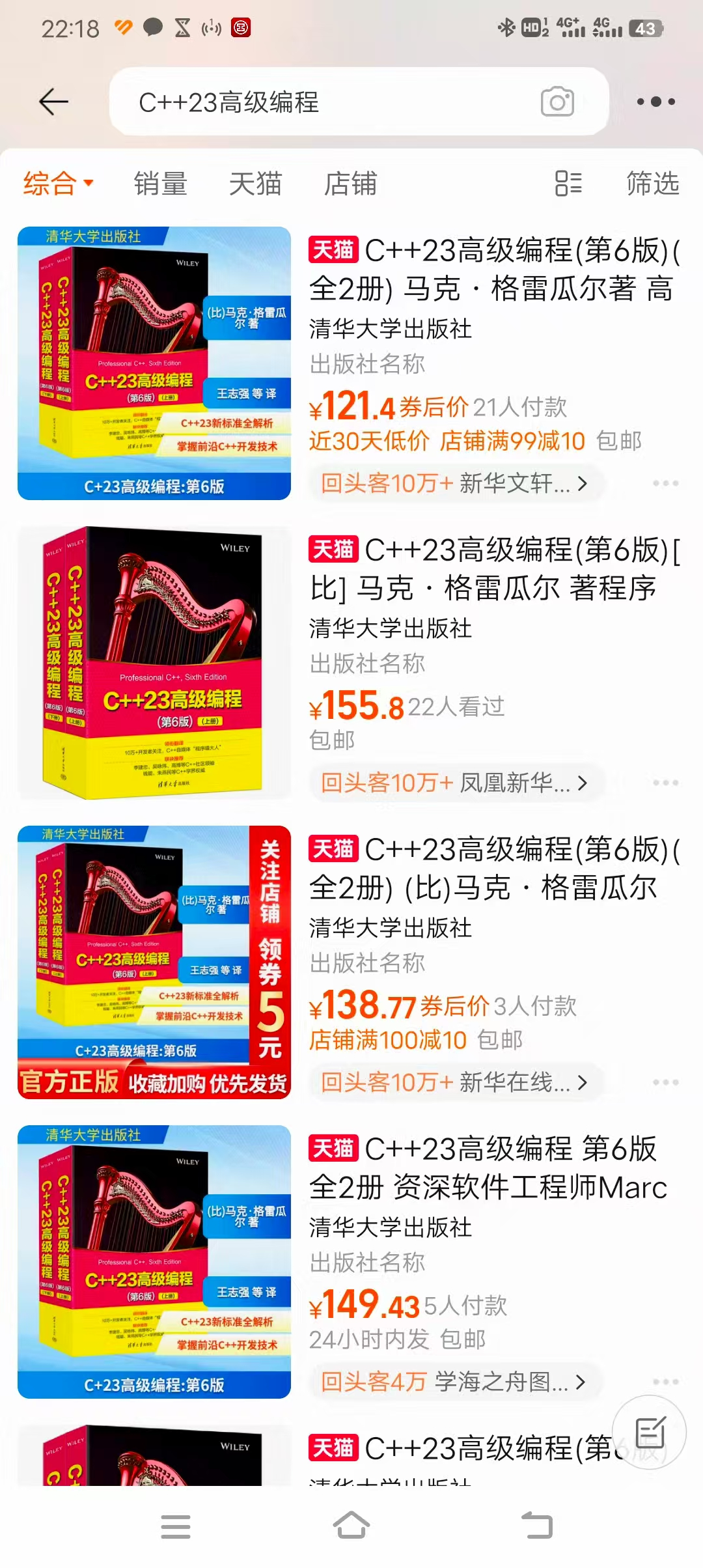The image size is (703, 1568).
Task: Expand the 综合 sort dropdown
Action: click(59, 184)
